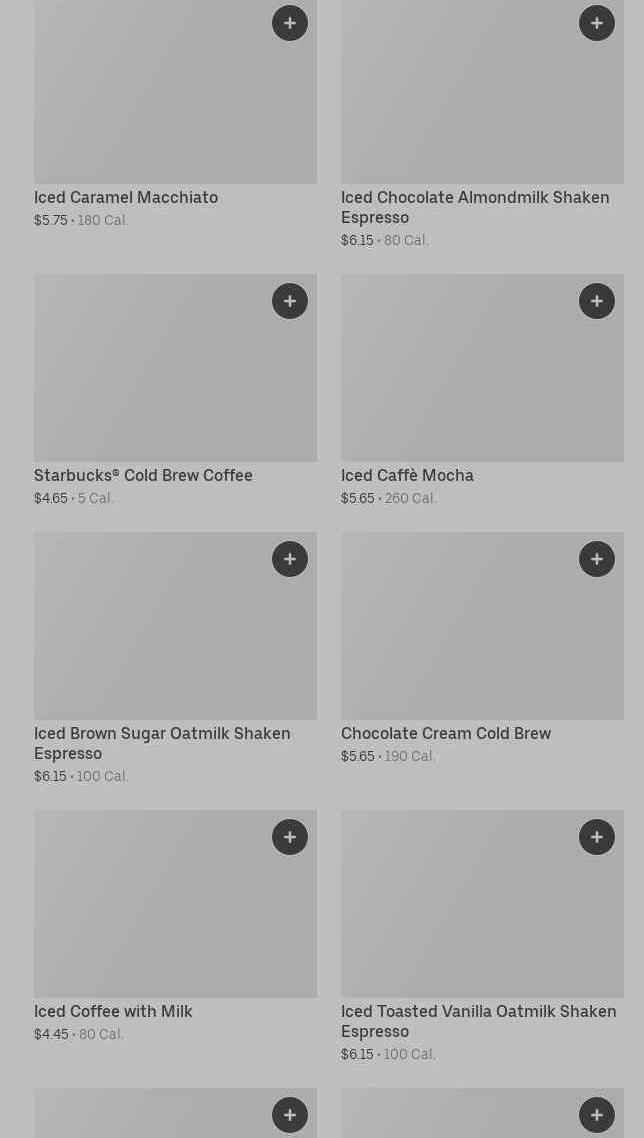The width and height of the screenshot is (644, 1138).
Task: Open Iced Brown Sugar Oatmilk Shaken Espresso
Action: tap(175, 659)
